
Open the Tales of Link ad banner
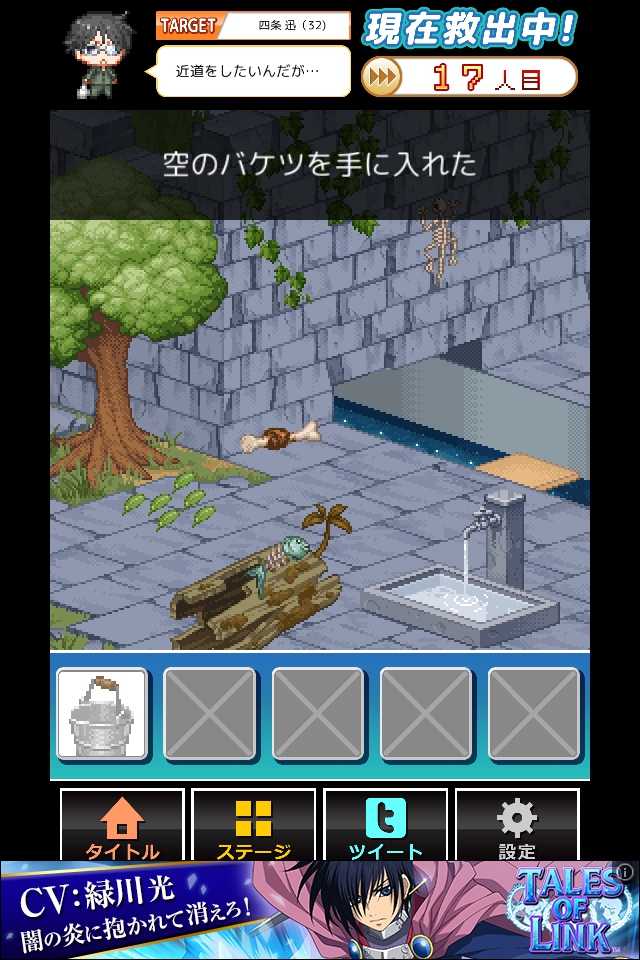tap(320, 910)
